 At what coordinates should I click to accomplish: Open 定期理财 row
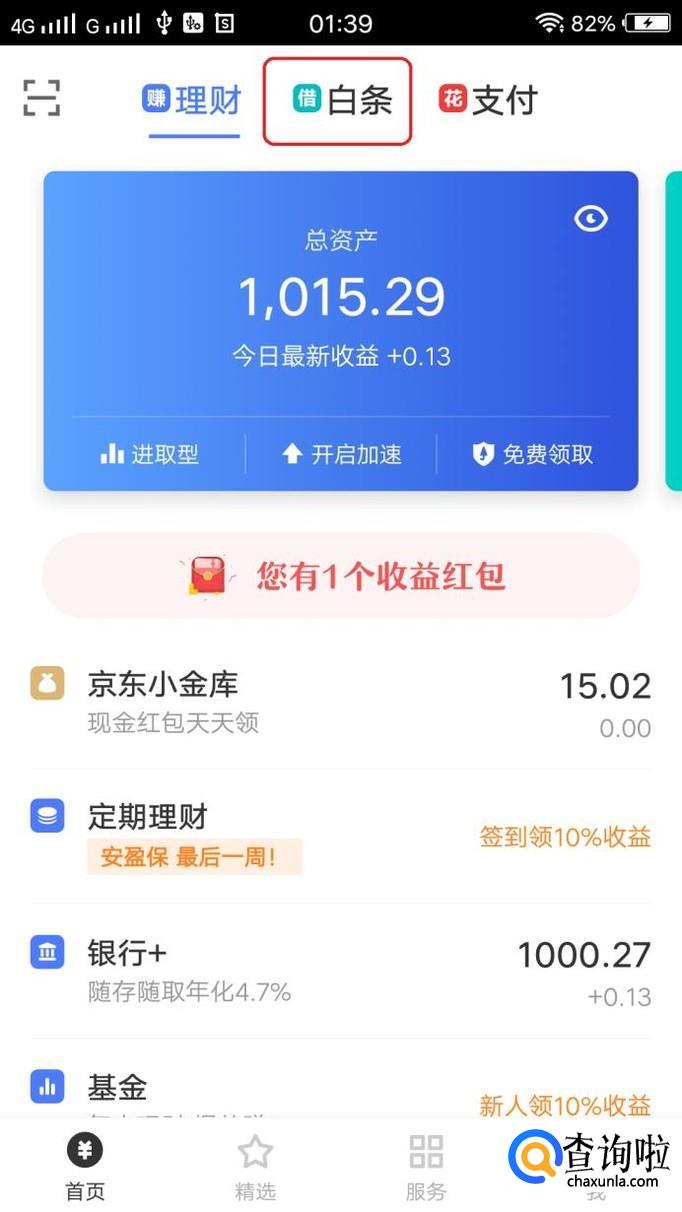pos(340,836)
